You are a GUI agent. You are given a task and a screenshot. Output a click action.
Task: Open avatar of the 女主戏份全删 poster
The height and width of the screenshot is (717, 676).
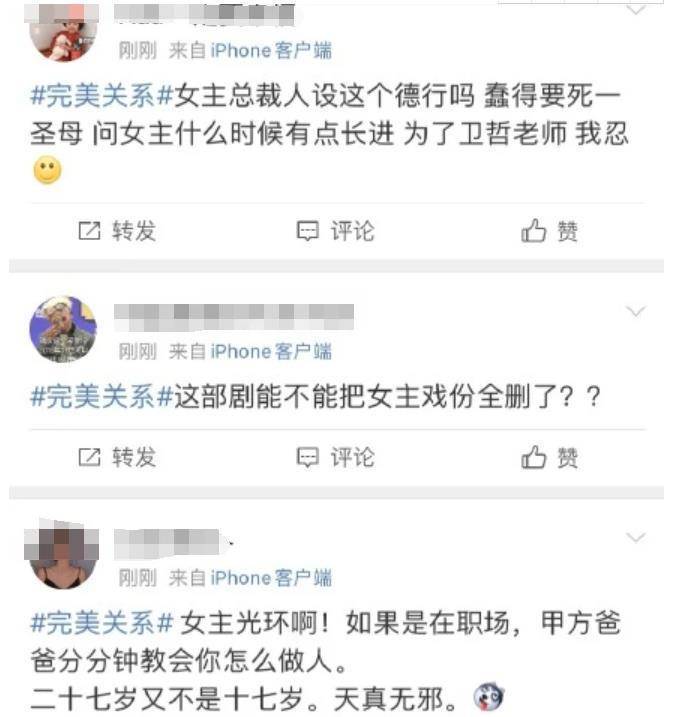pos(63,329)
